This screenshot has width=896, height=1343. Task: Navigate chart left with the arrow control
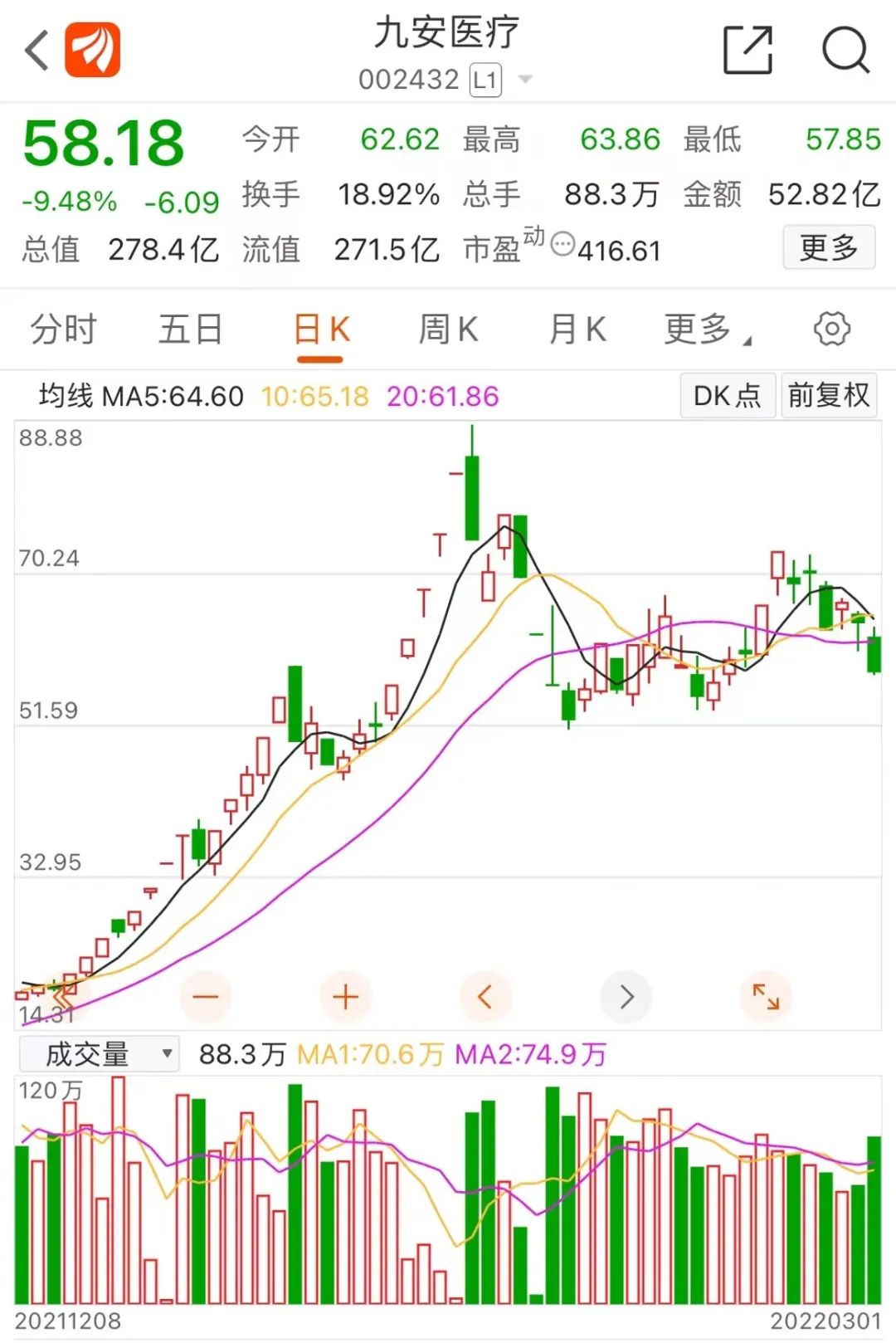(485, 997)
